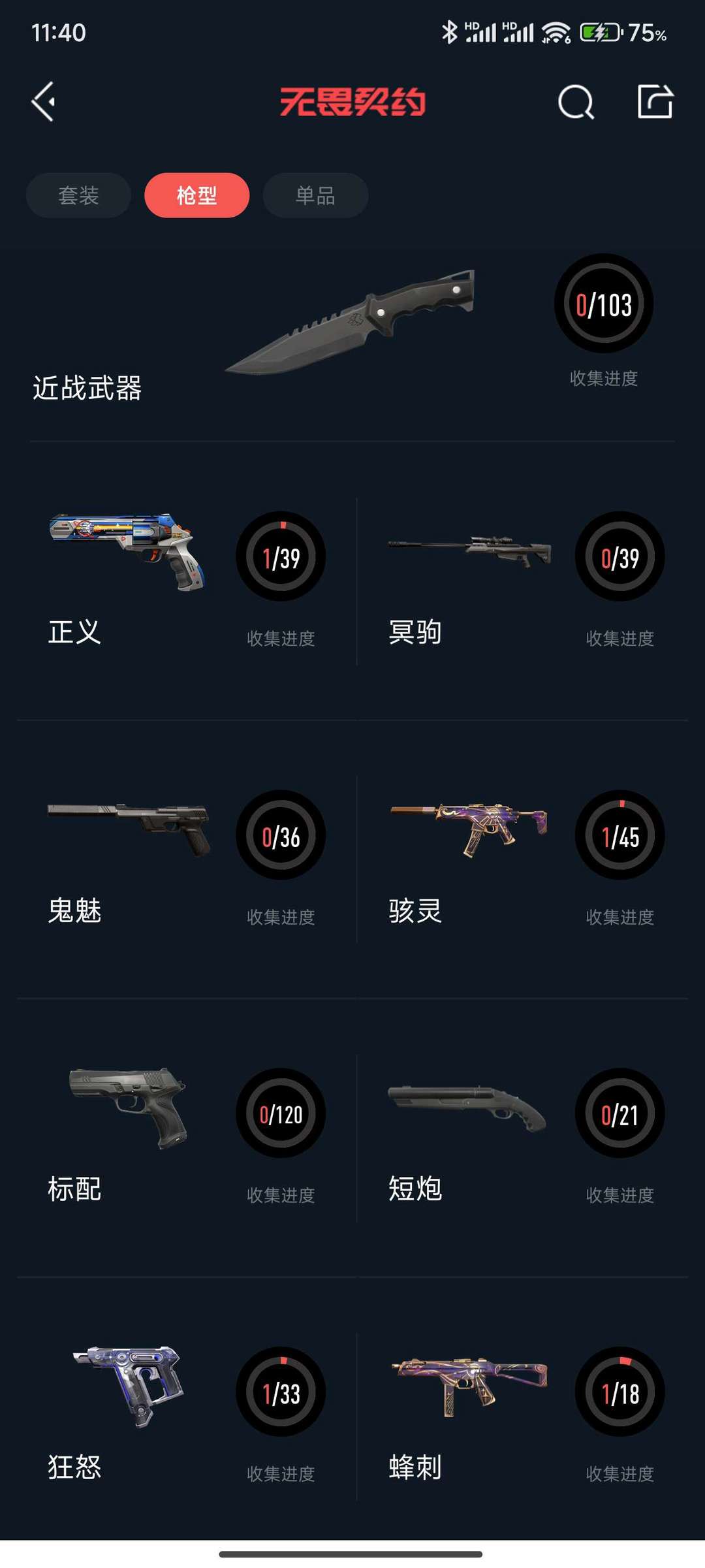Image resolution: width=705 pixels, height=1568 pixels.
Task: View the 蜂刺 SMG skins
Action: 522,1415
